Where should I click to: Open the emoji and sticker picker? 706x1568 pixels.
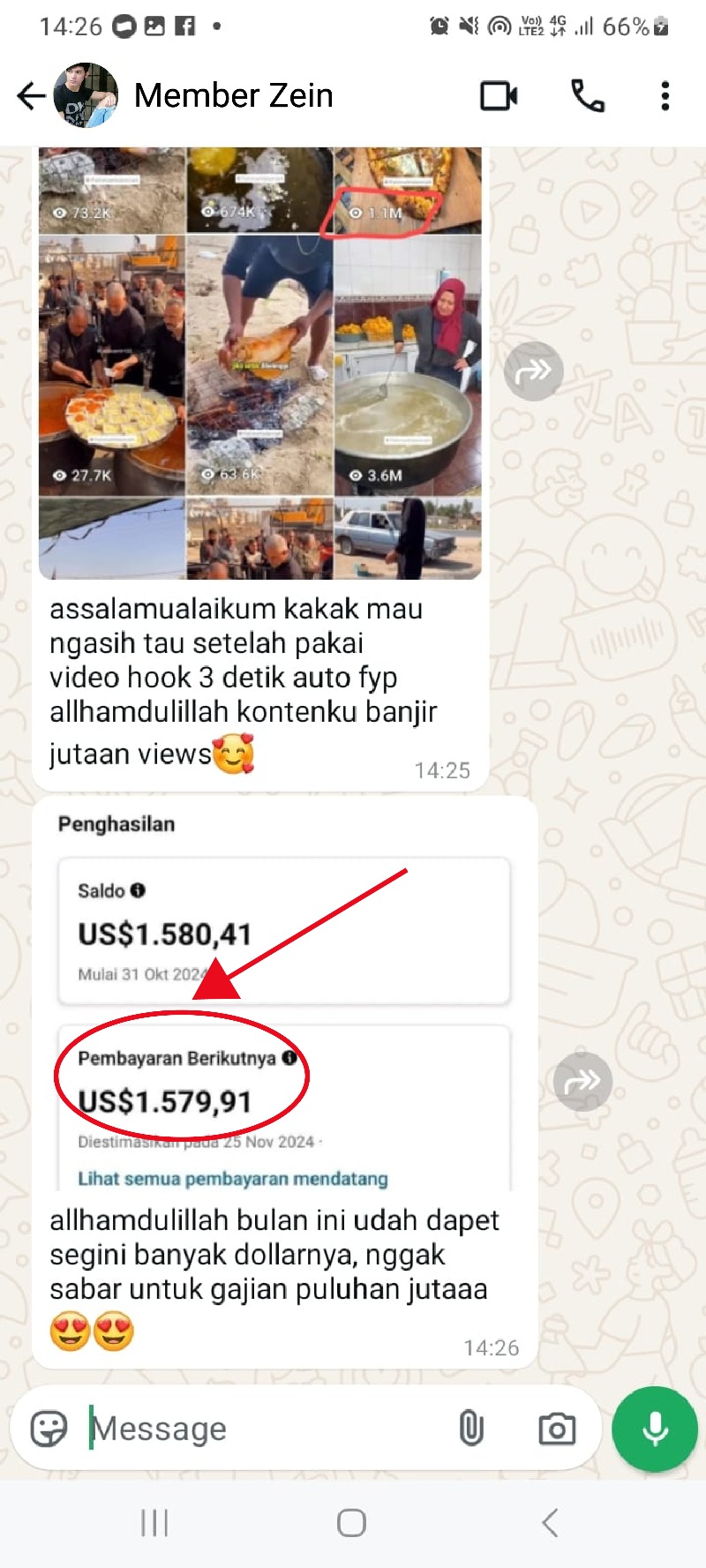(x=49, y=1428)
